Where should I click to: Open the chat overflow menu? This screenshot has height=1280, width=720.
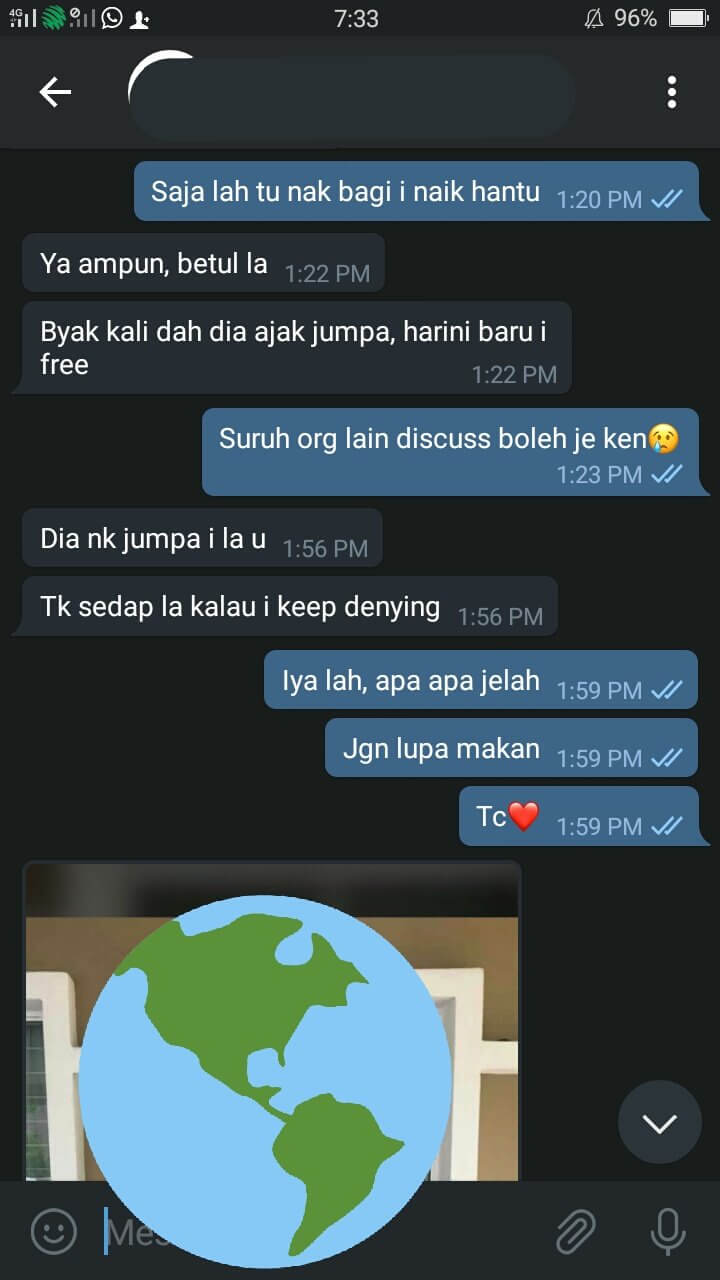tap(672, 93)
